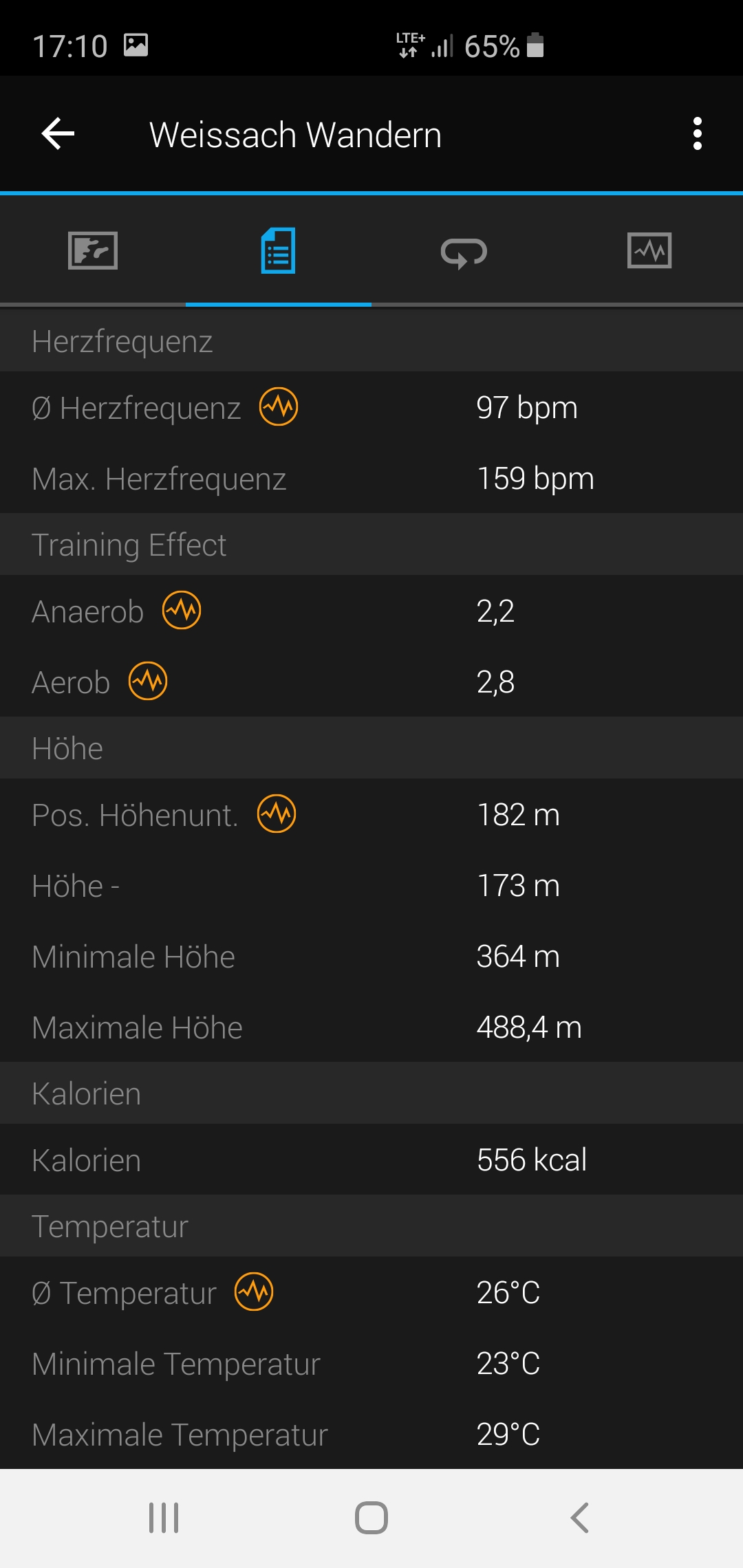Switch to the map overview tab
Viewport: 743px width, 1568px height.
(x=93, y=251)
